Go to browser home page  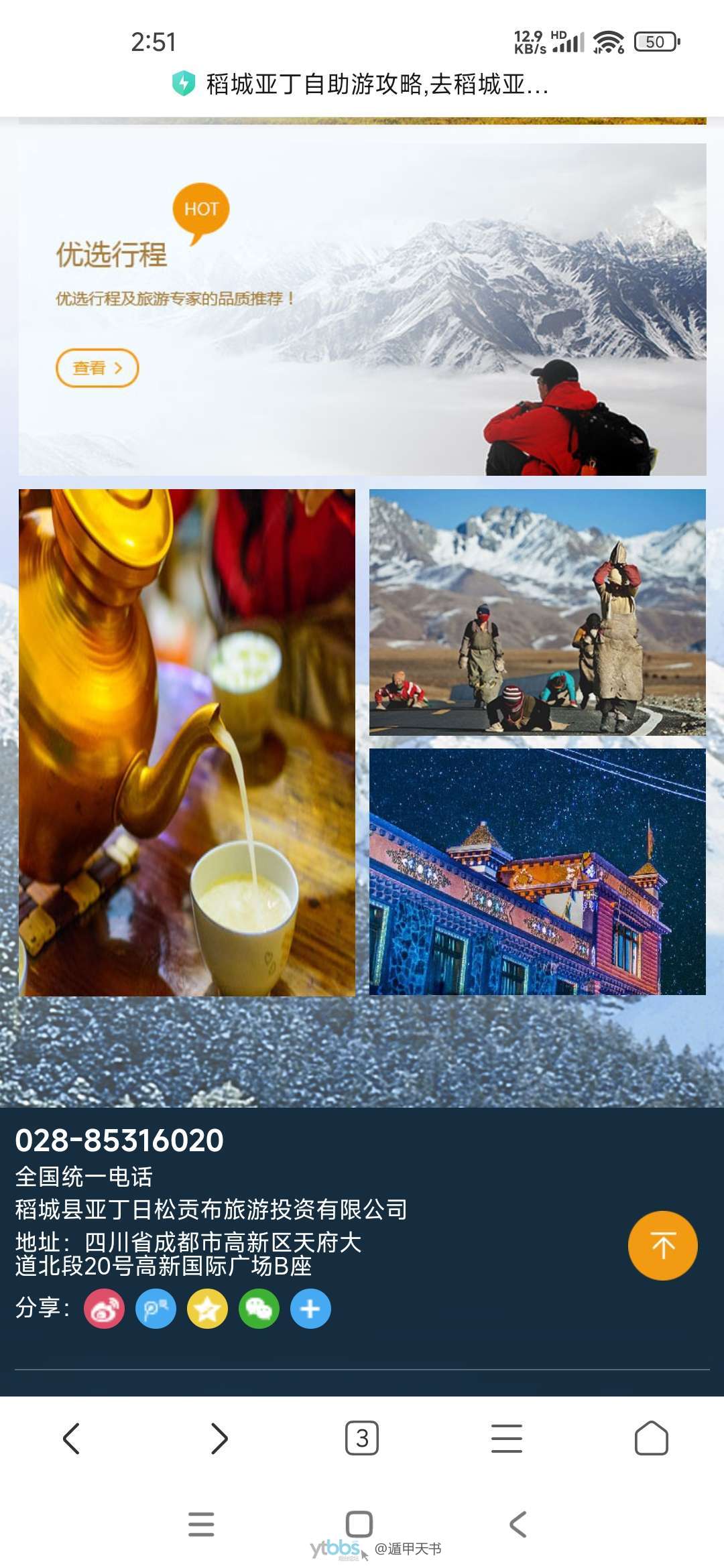651,1438
